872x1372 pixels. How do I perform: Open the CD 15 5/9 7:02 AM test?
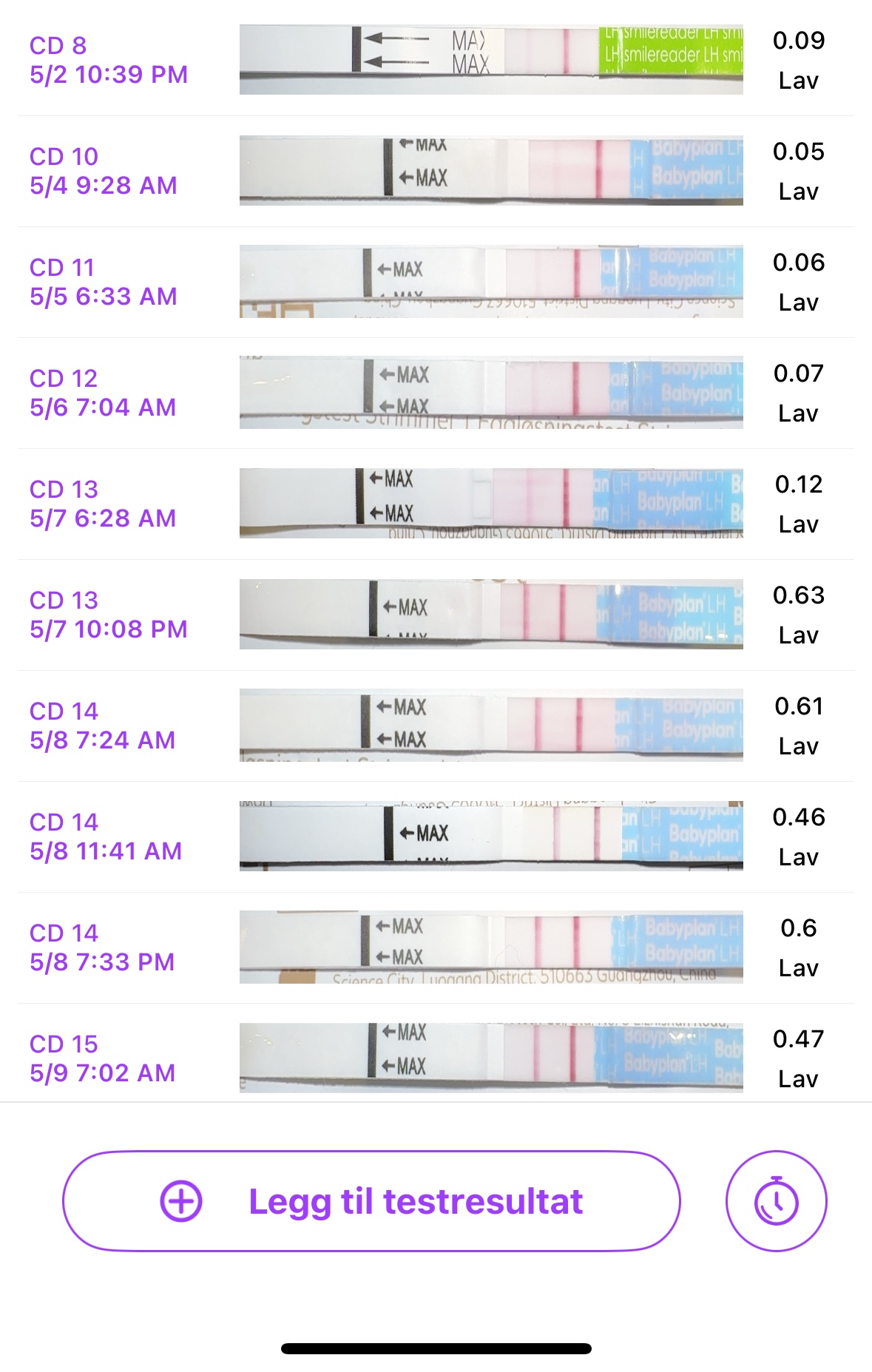pyautogui.click(x=435, y=1058)
